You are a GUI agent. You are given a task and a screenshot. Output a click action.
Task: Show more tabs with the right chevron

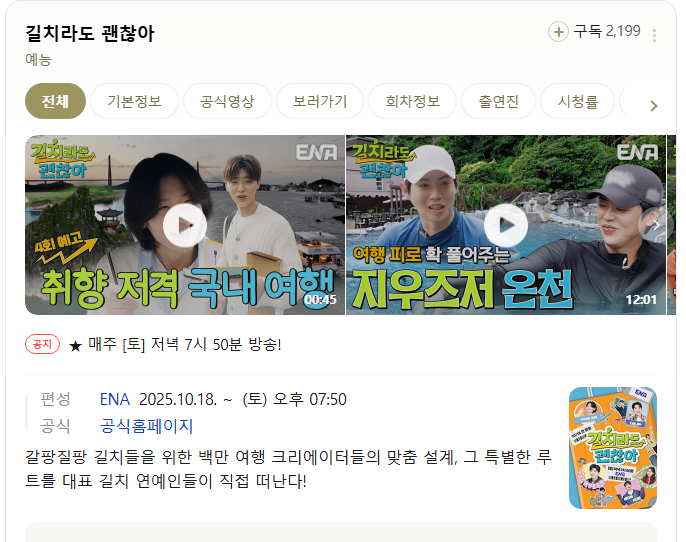[654, 105]
